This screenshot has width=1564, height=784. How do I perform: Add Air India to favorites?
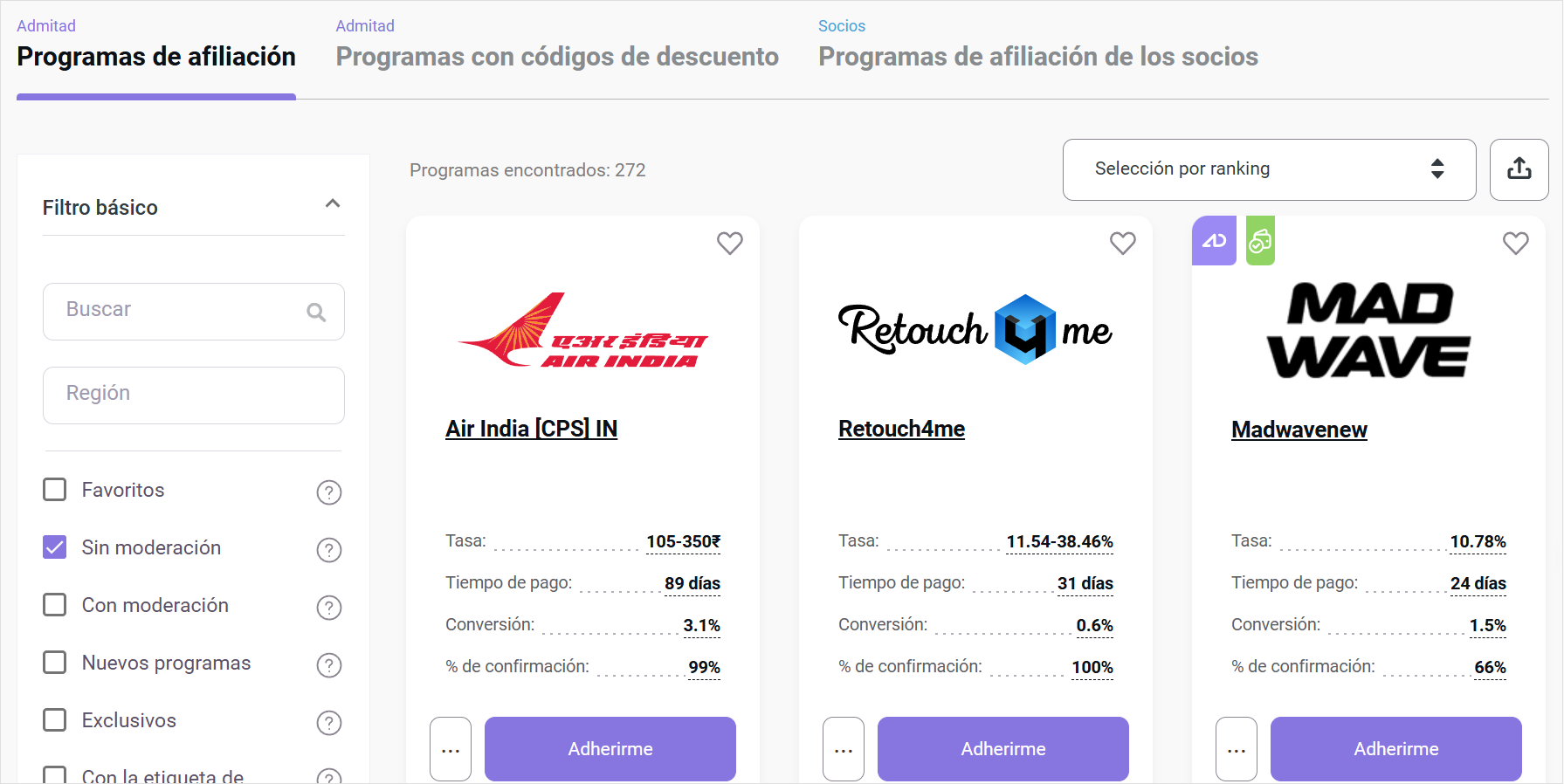coord(729,243)
